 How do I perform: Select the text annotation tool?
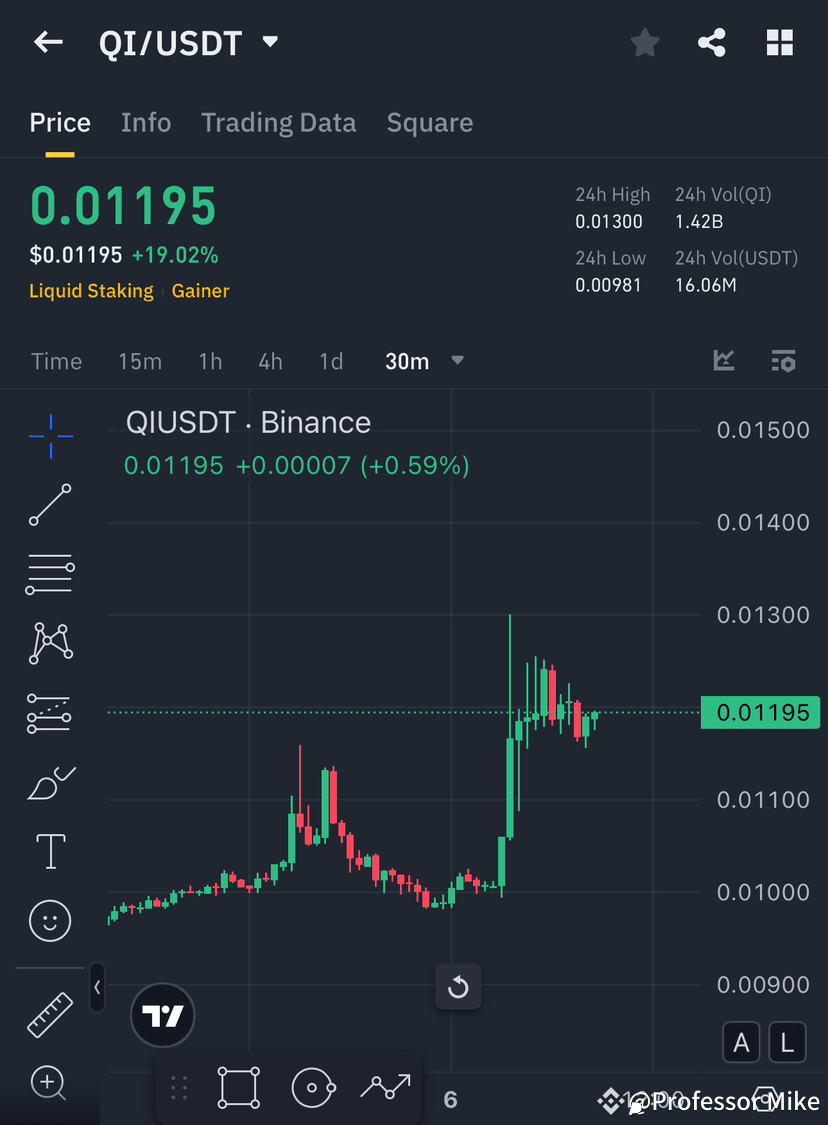[x=50, y=851]
